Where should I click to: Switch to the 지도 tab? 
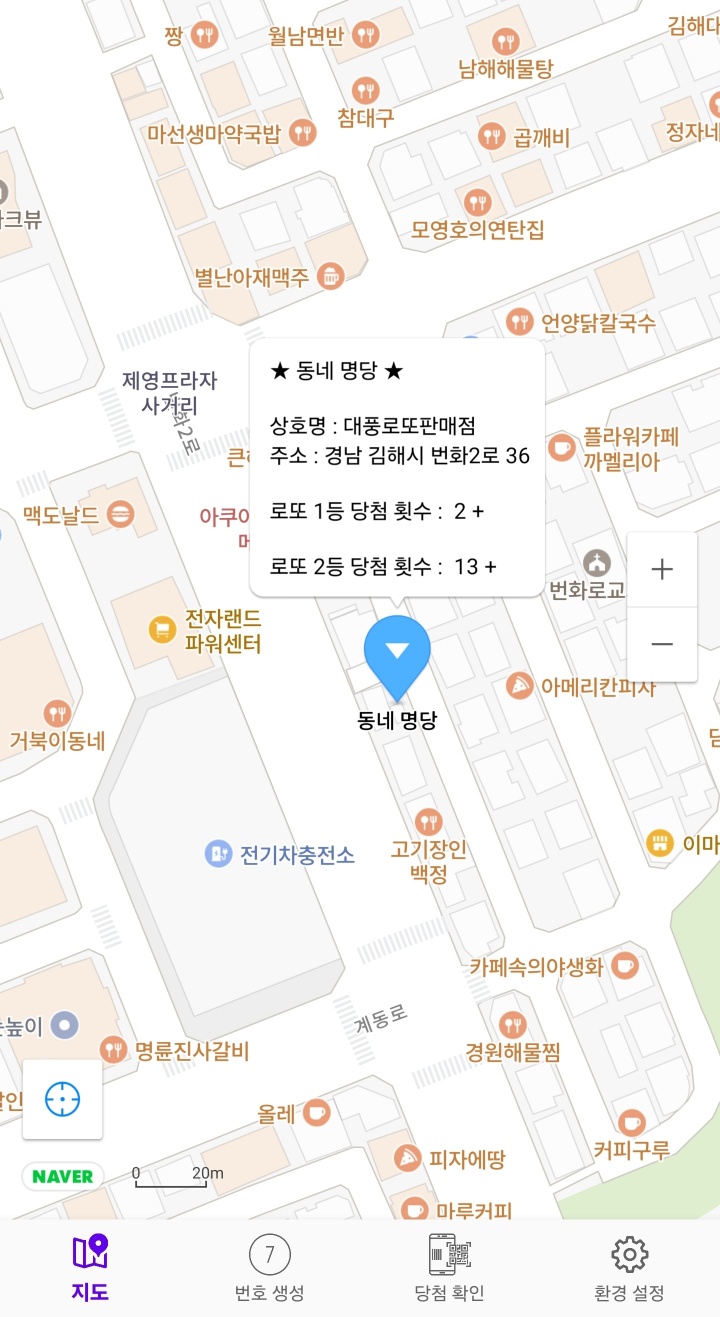(x=90, y=1268)
